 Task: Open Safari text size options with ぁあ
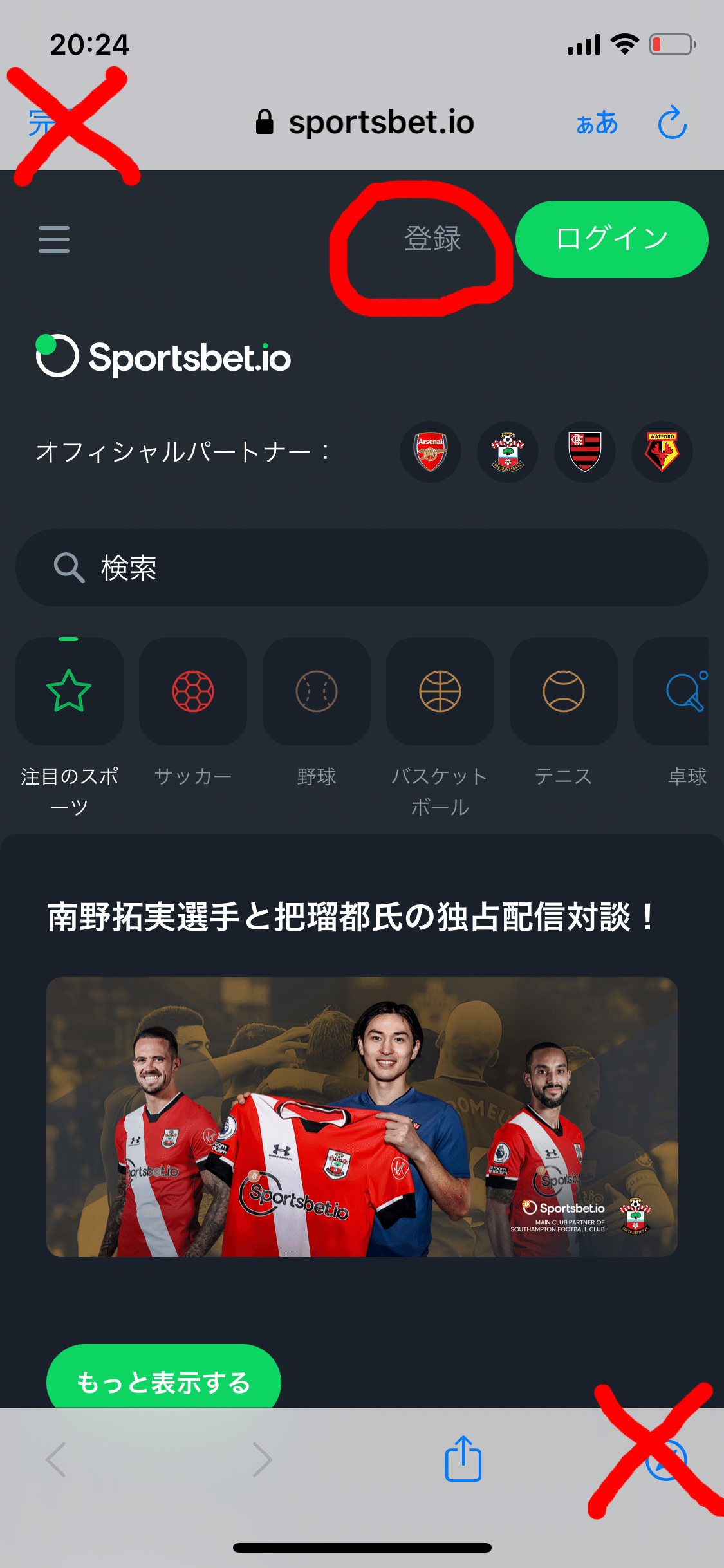pos(597,124)
